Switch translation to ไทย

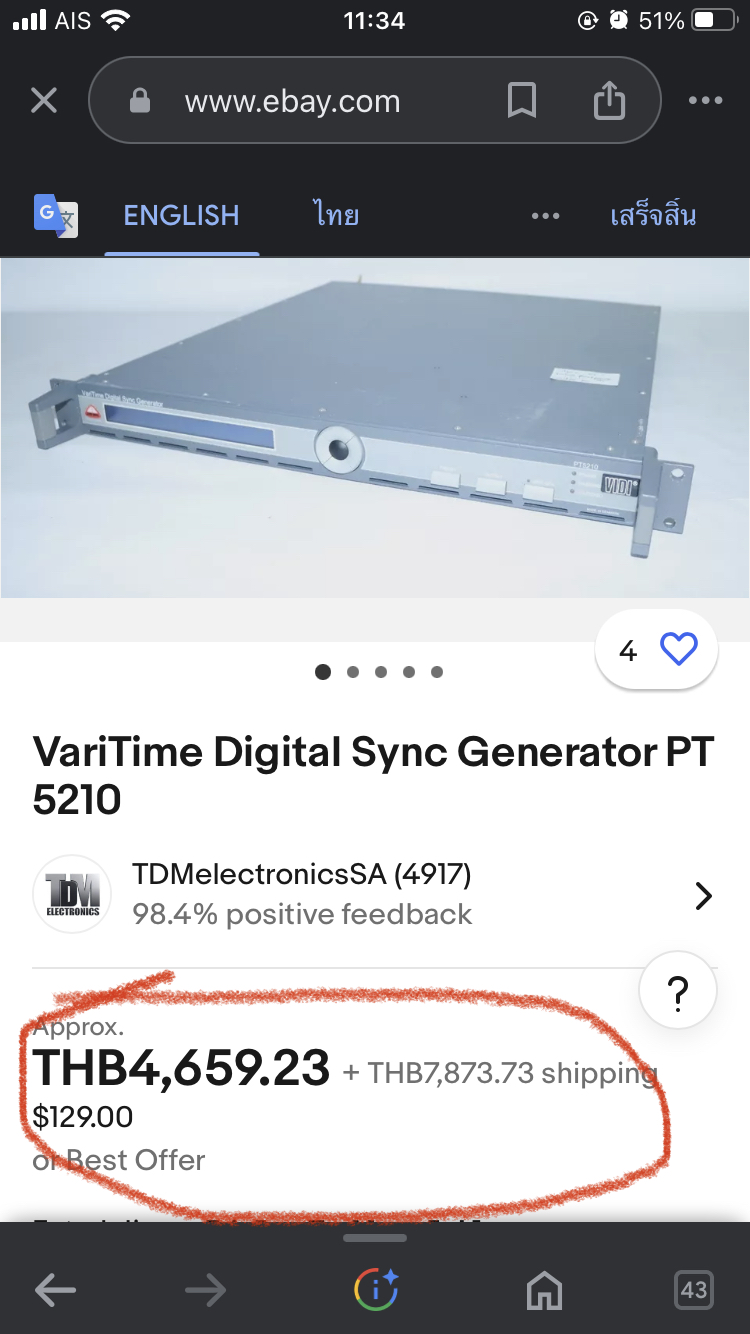[x=335, y=215]
